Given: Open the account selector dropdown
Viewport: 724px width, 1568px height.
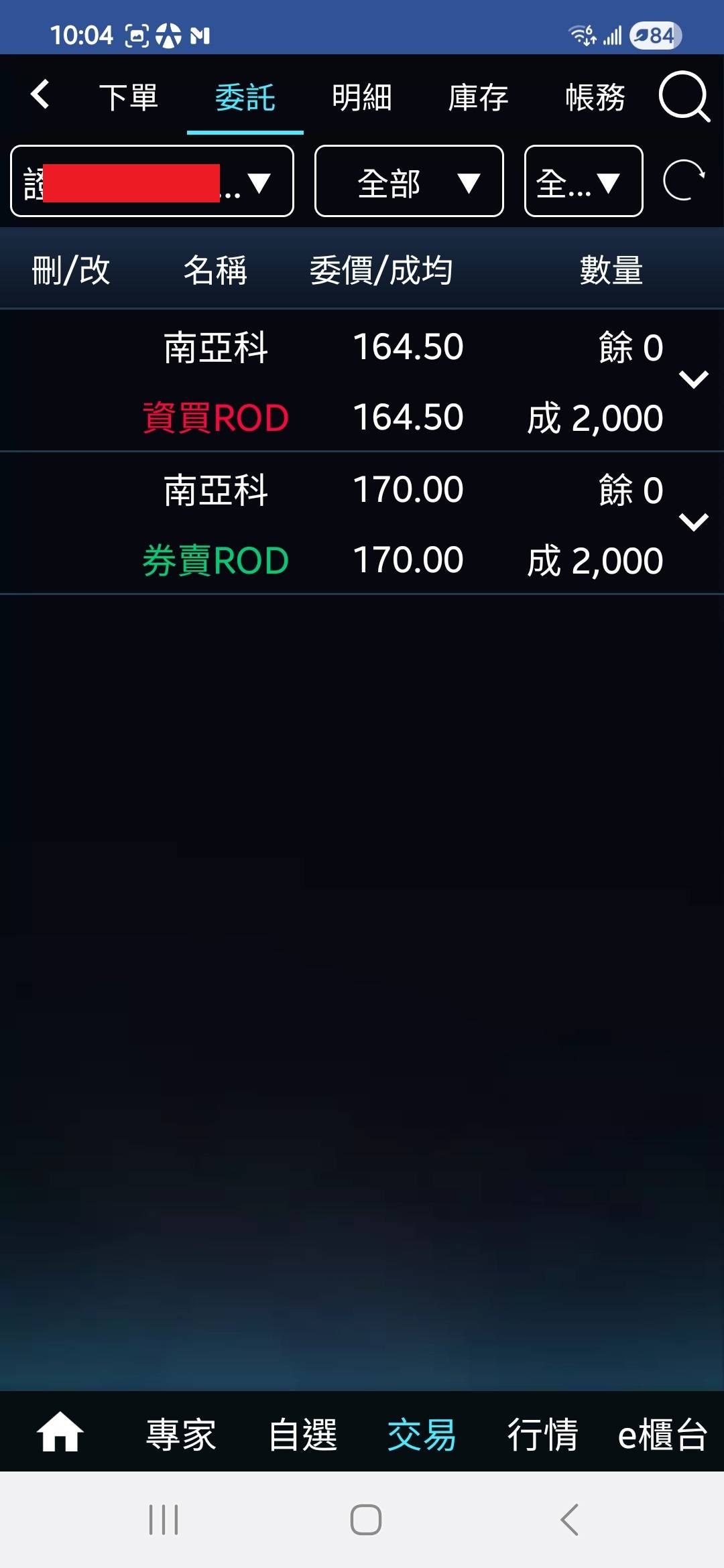Looking at the screenshot, I should 152,182.
